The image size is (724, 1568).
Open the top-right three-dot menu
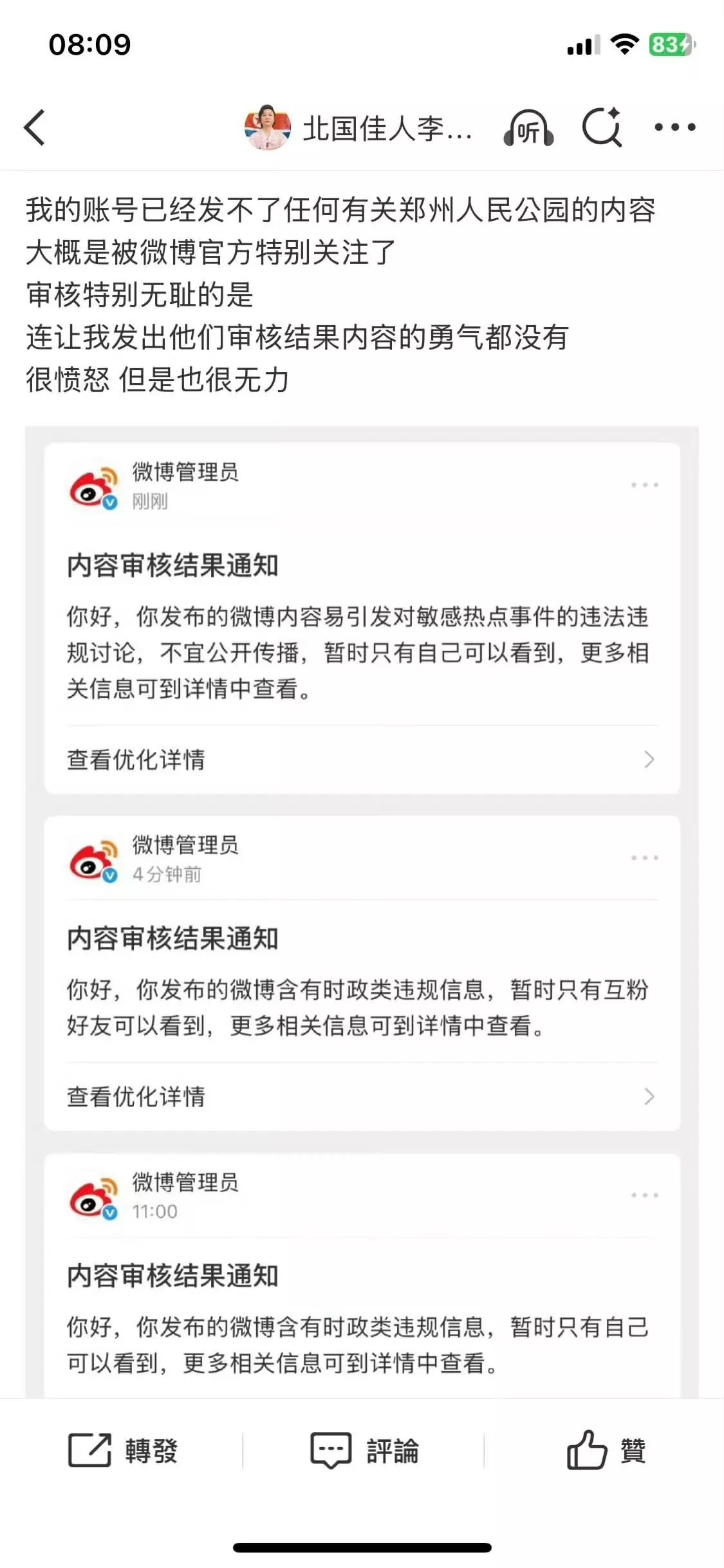point(674,127)
